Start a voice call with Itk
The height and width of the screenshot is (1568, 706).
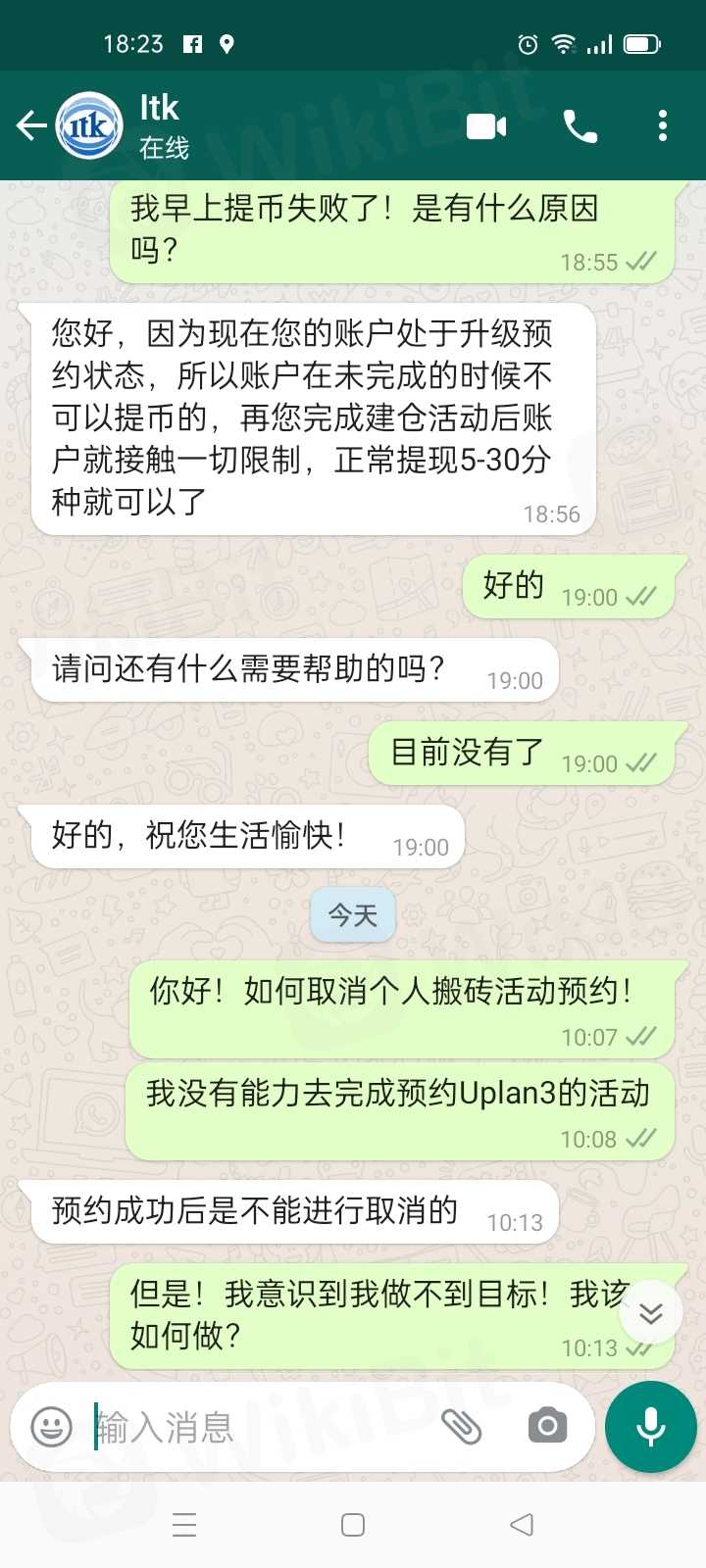click(580, 125)
